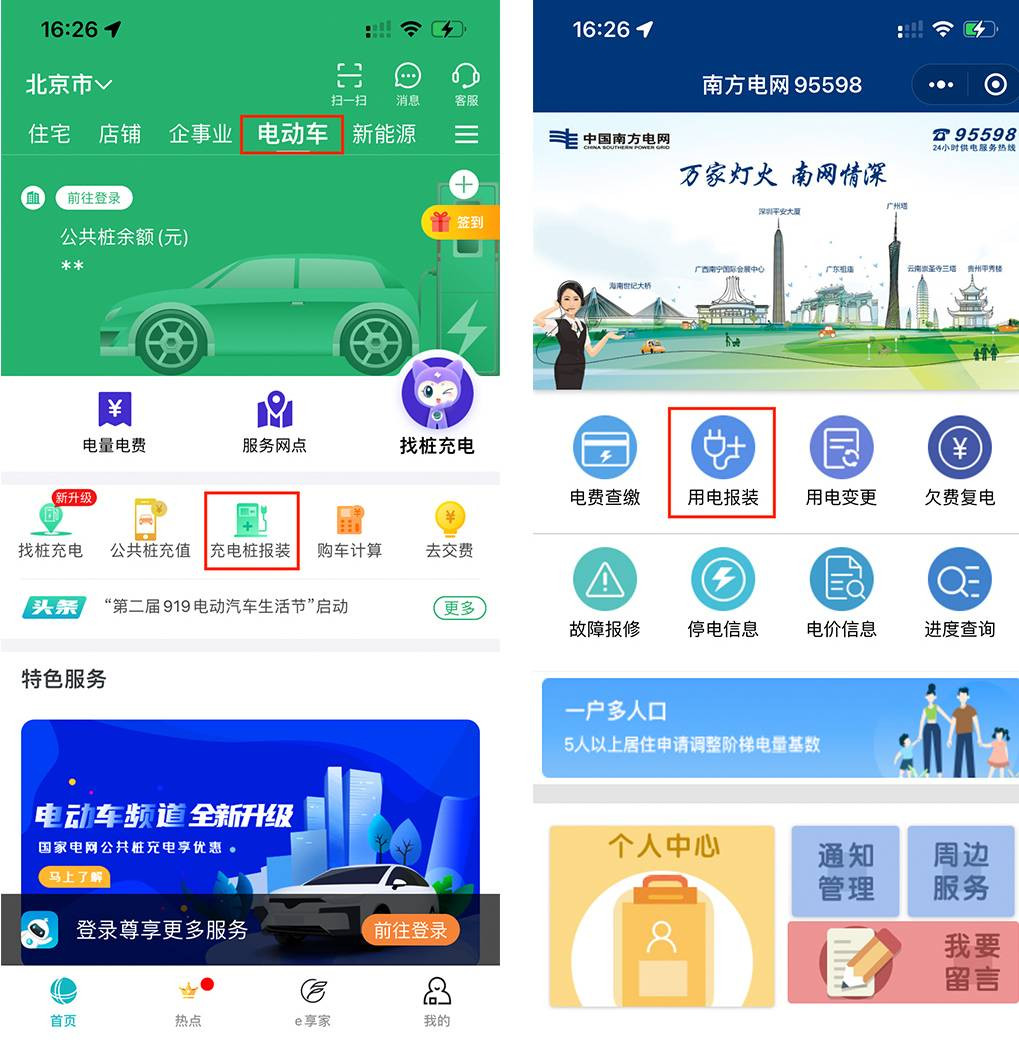Tap 更多 next to the 头条 headline

click(459, 607)
